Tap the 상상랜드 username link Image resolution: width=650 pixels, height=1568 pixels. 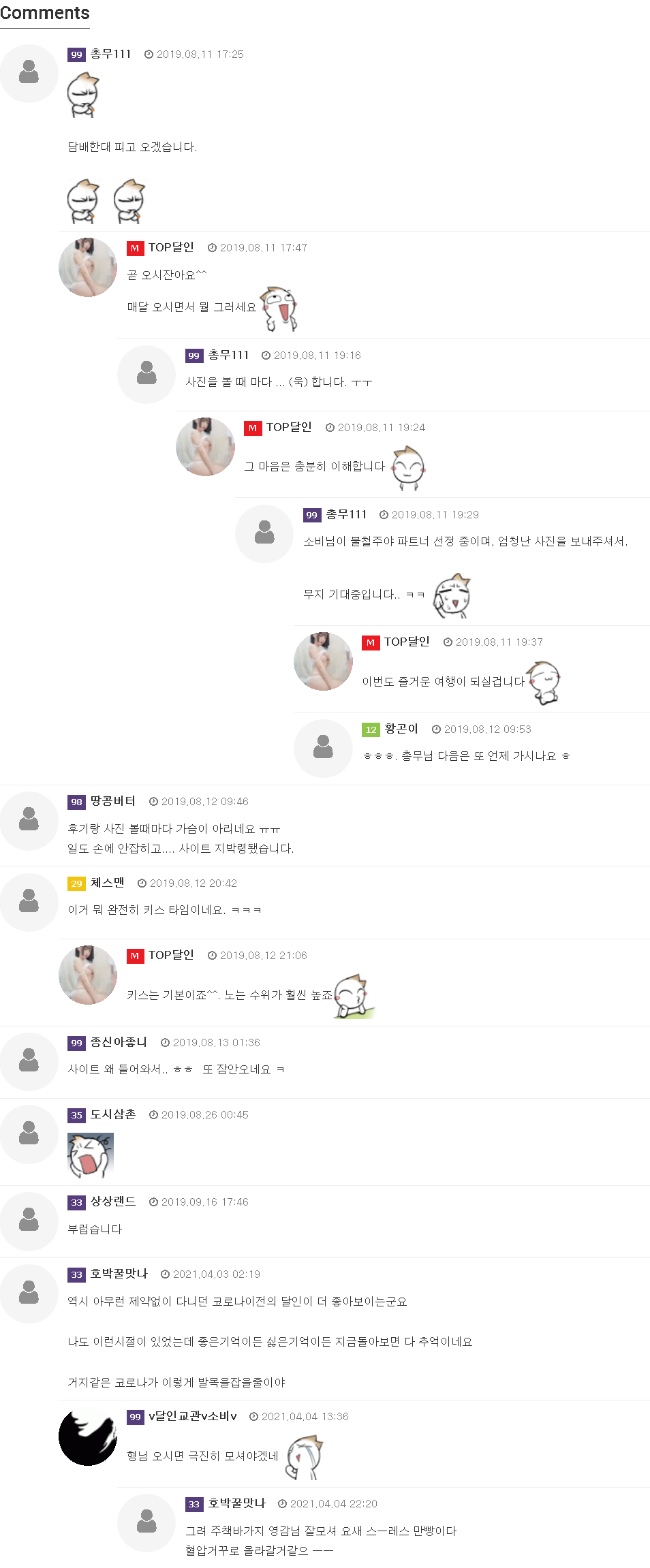(112, 1202)
